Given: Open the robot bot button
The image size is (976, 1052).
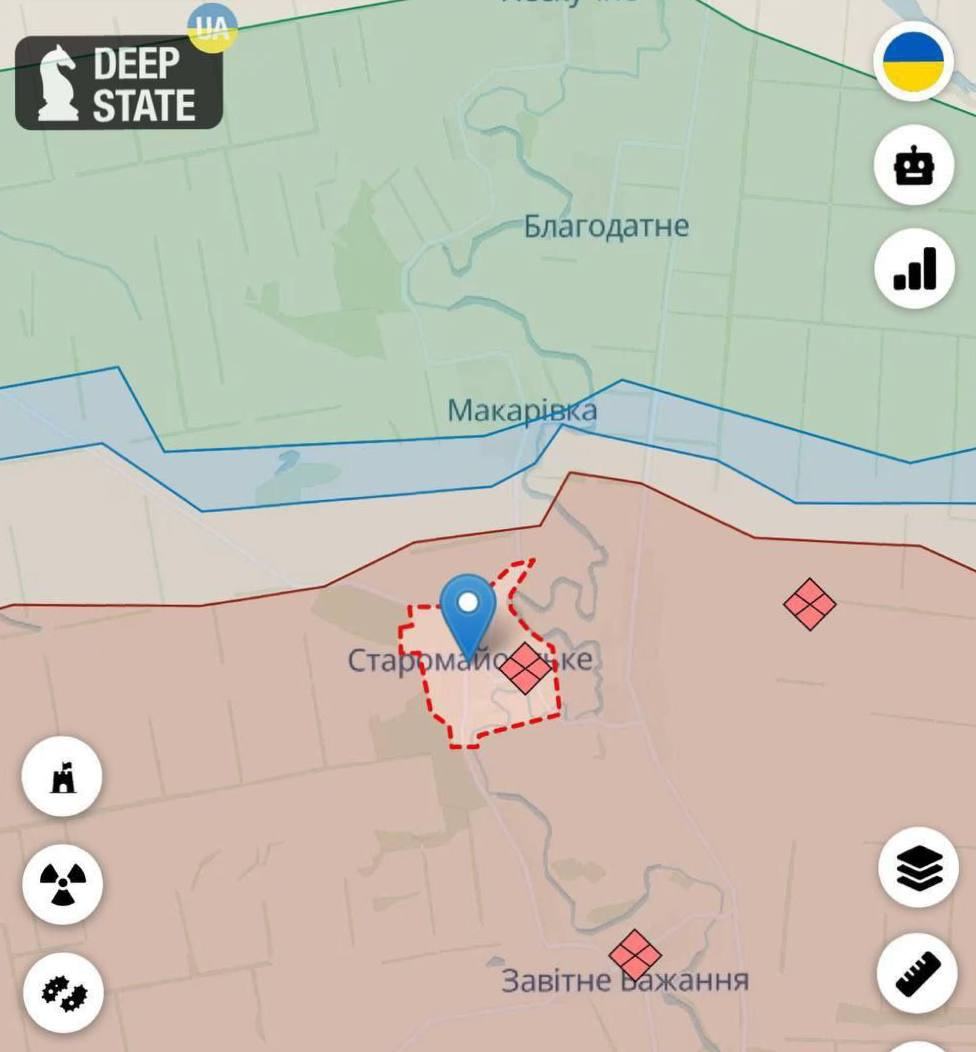Looking at the screenshot, I should tap(914, 166).
